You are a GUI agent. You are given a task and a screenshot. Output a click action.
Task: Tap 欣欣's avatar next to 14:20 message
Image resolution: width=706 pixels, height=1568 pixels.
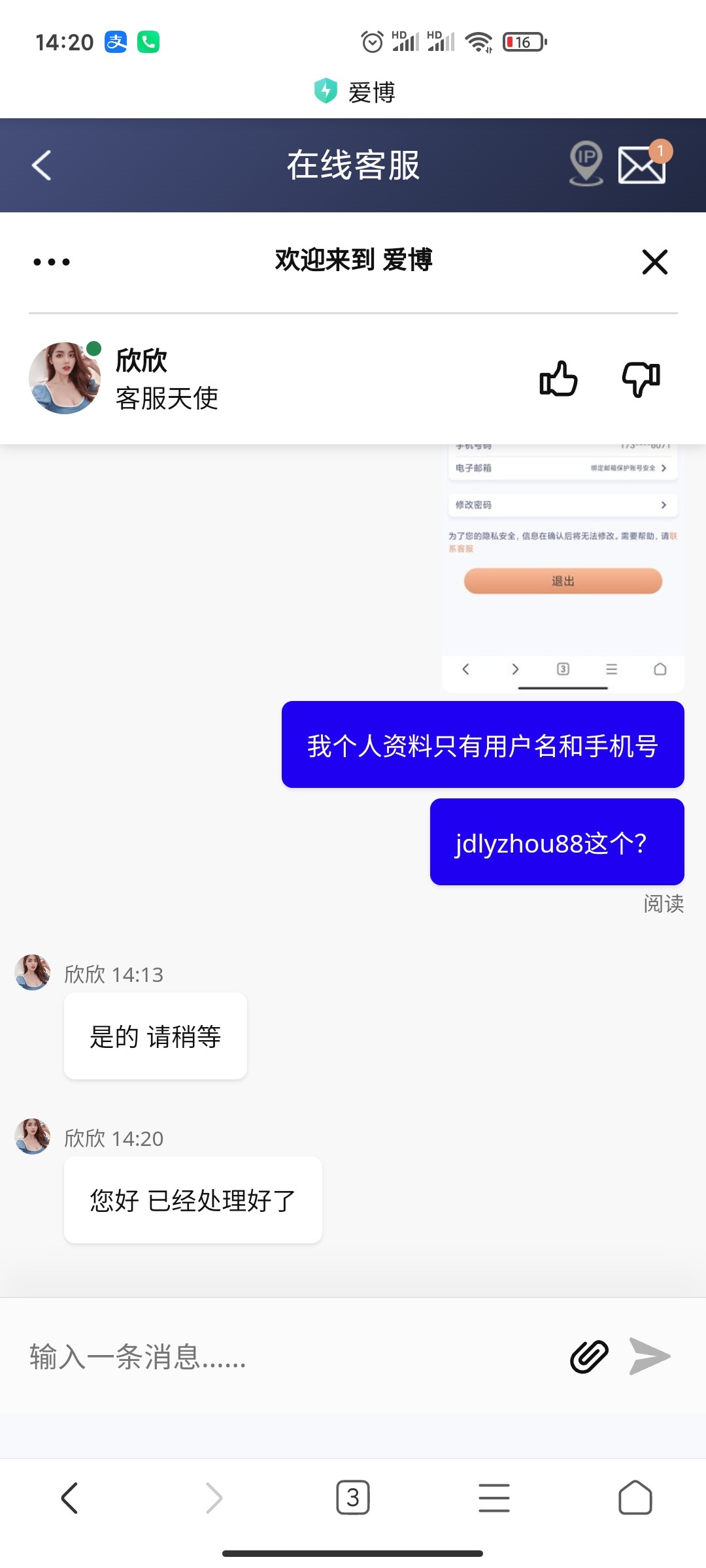[x=32, y=1135]
